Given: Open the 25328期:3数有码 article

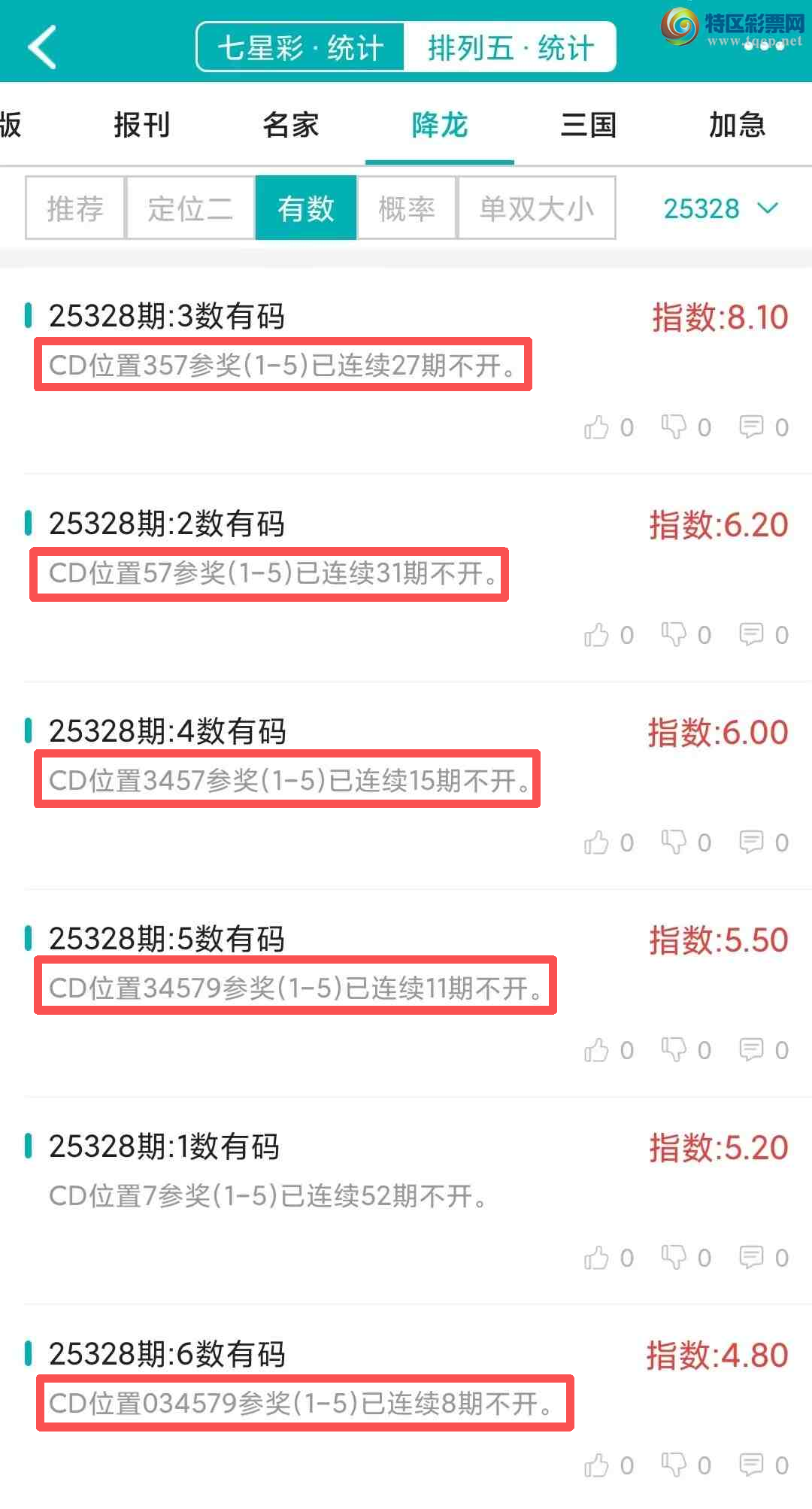Looking at the screenshot, I should pyautogui.click(x=167, y=317).
